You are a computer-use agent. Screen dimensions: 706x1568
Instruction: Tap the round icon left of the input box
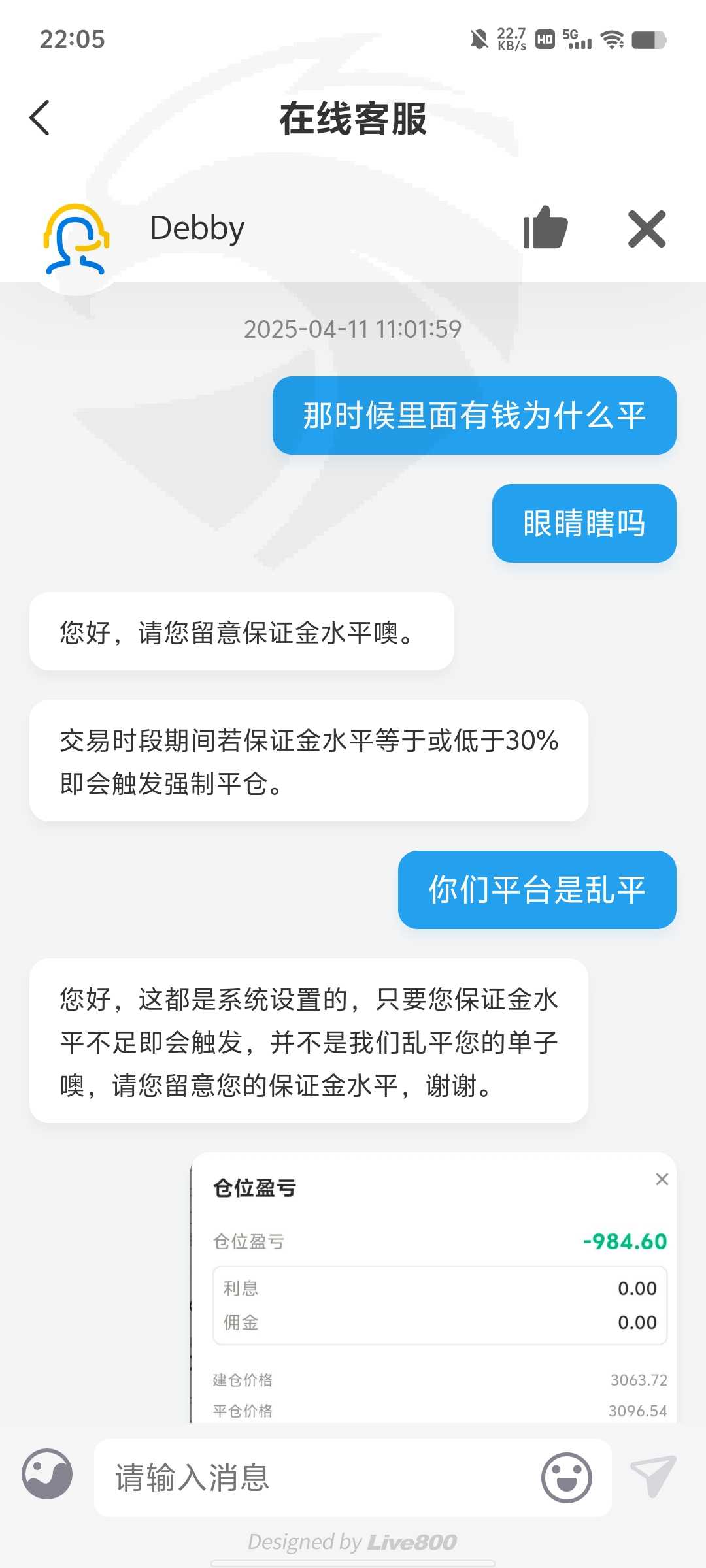47,1474
